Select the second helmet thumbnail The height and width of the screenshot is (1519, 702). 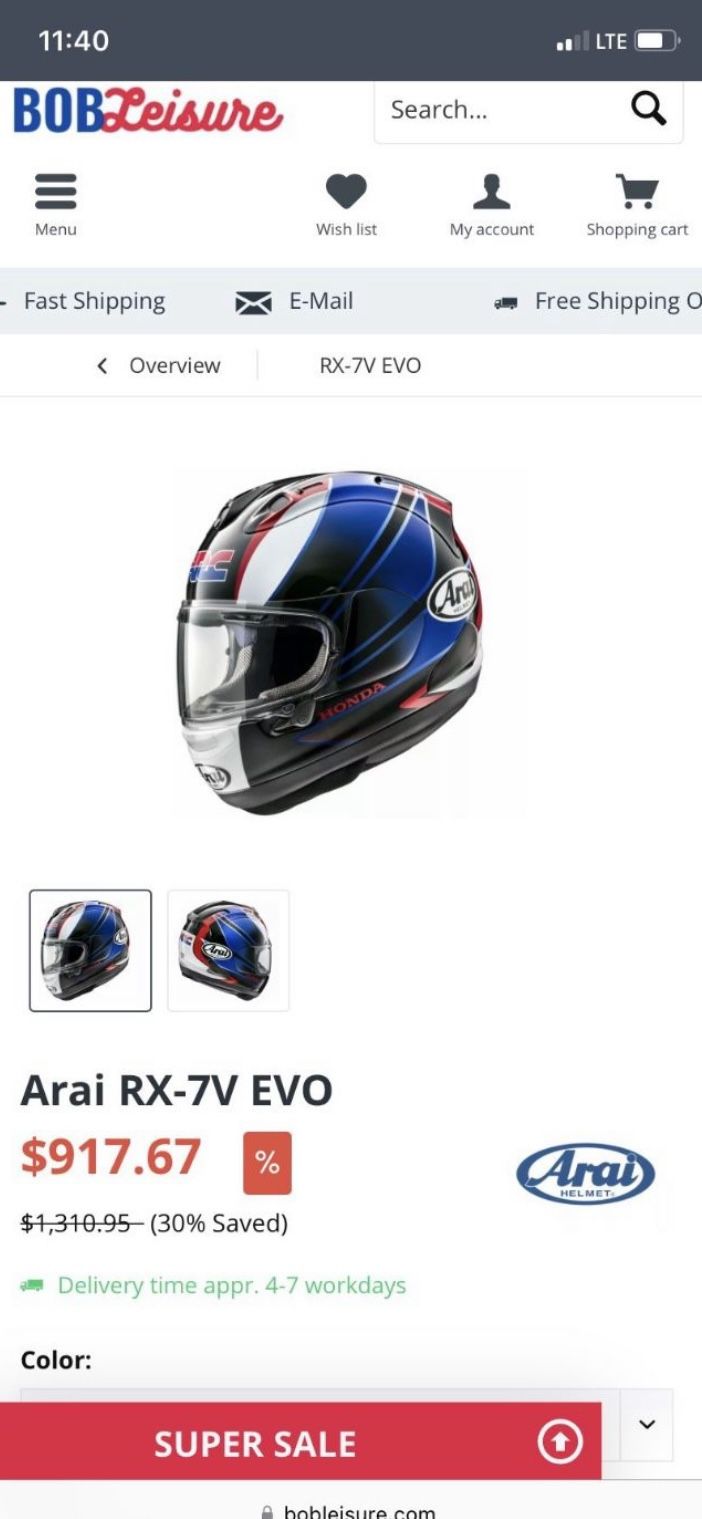(228, 950)
